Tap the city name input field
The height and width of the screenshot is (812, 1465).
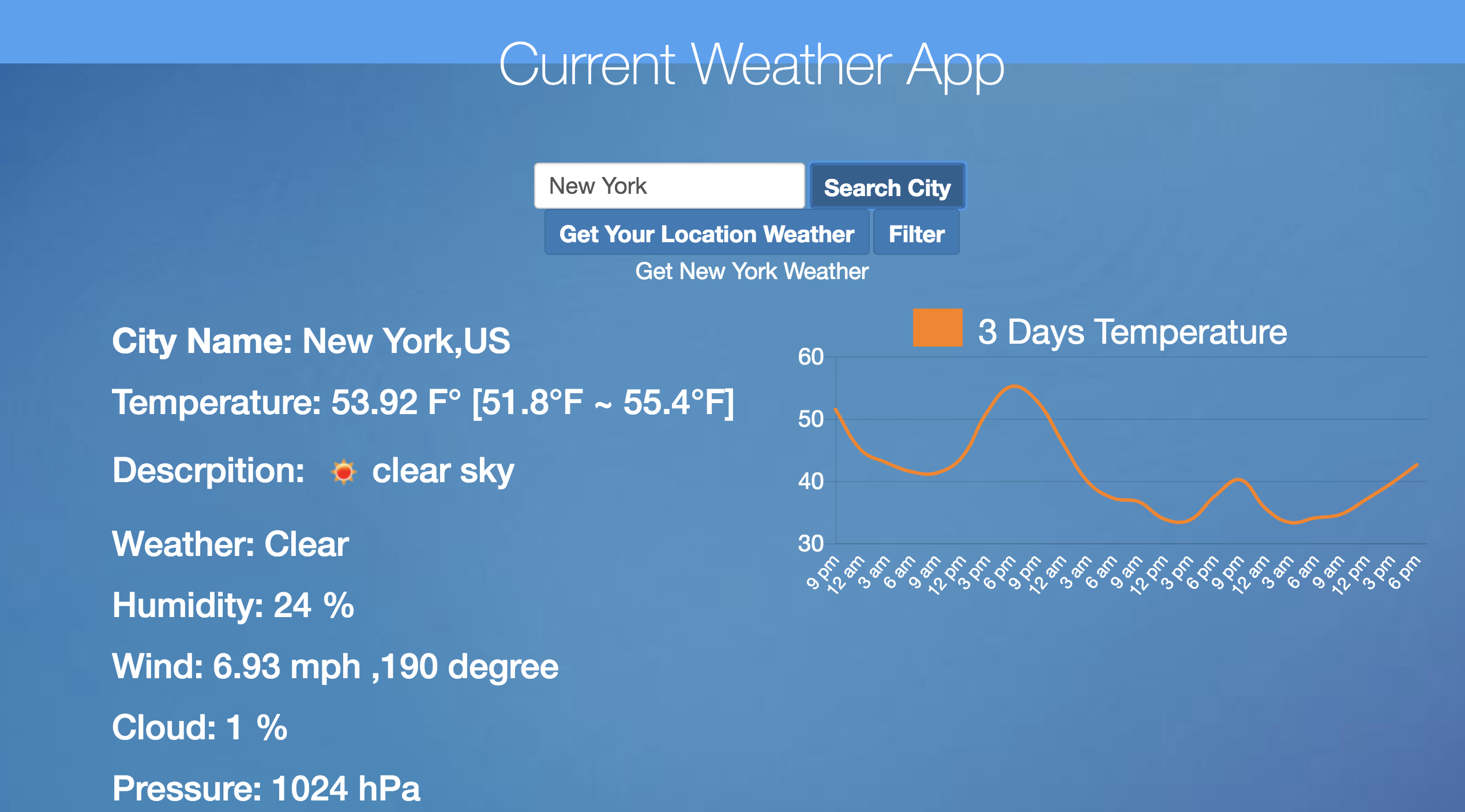coord(669,186)
